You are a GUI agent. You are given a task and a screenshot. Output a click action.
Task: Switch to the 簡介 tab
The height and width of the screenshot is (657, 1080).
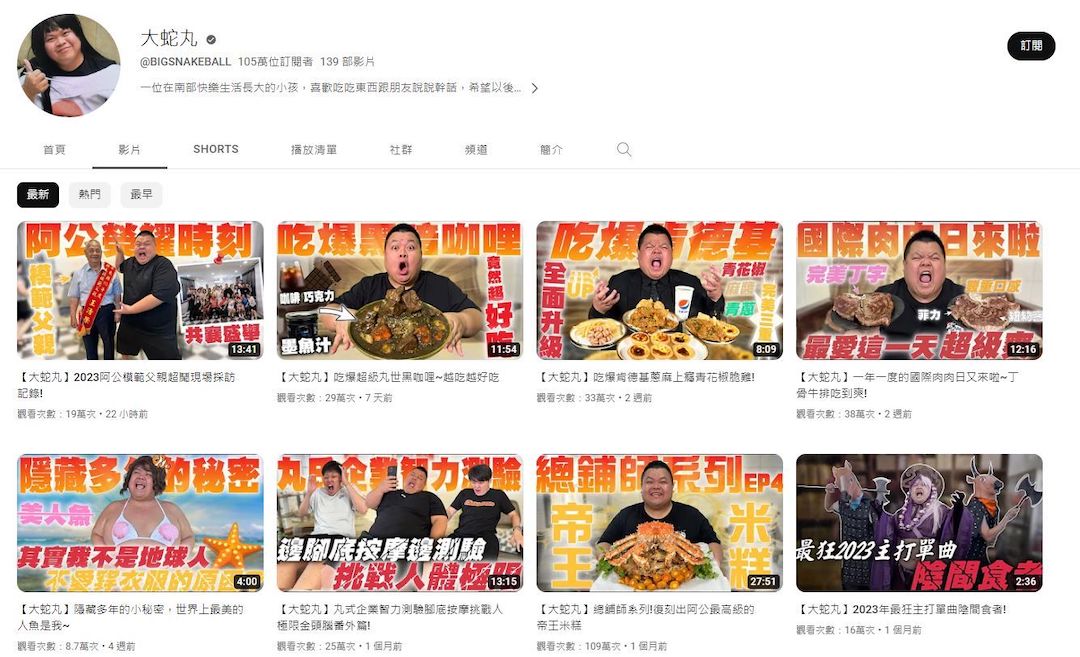(551, 149)
